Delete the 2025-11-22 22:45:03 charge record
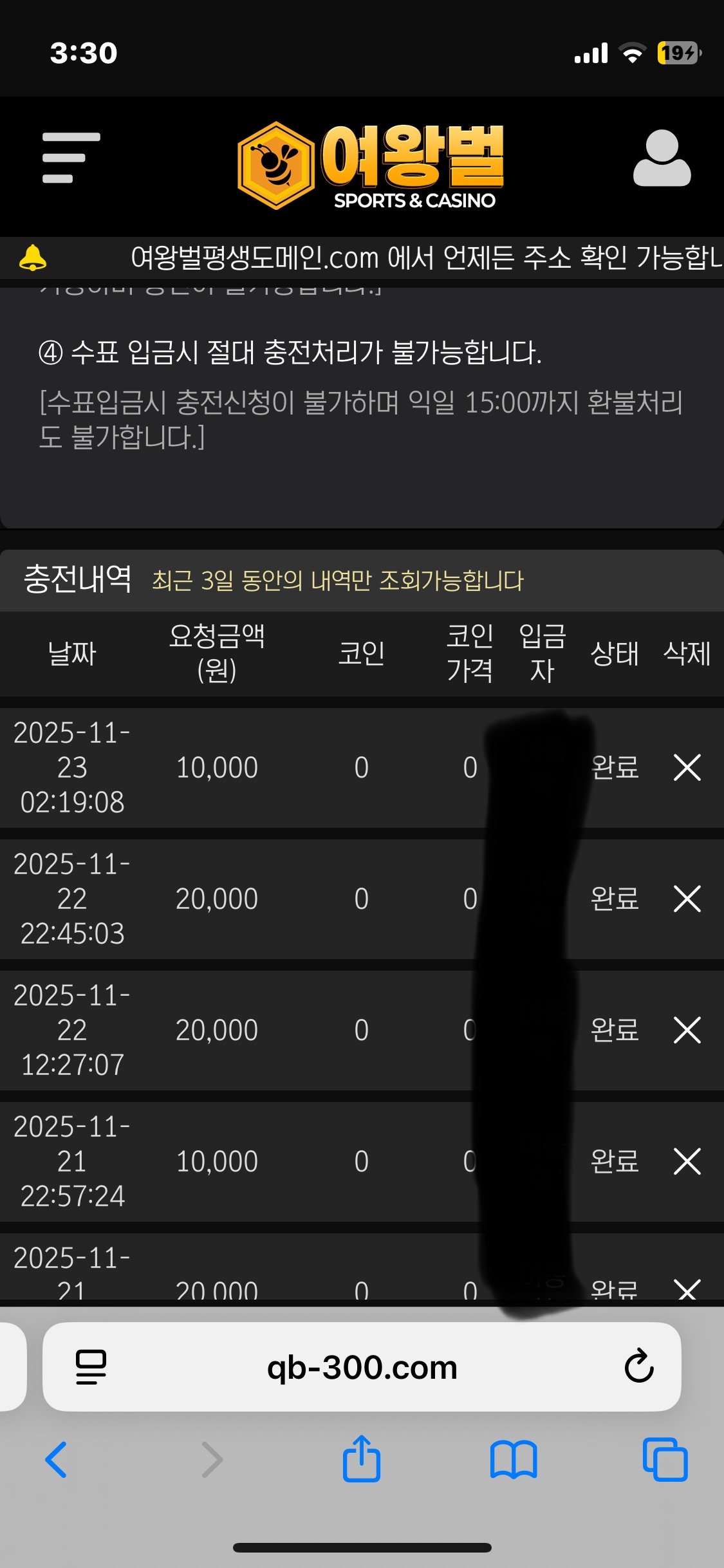 click(x=687, y=899)
